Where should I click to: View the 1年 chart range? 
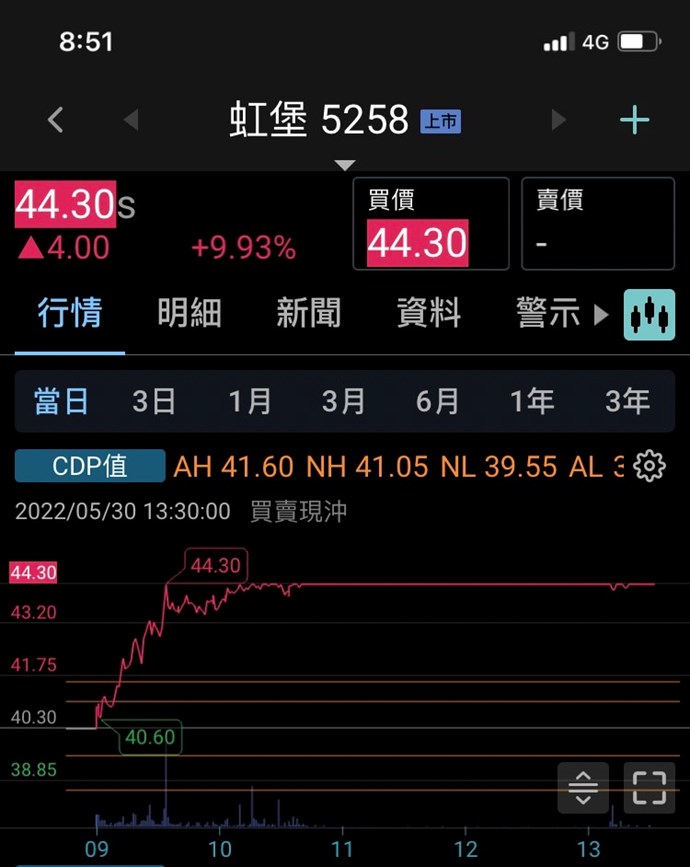(532, 402)
